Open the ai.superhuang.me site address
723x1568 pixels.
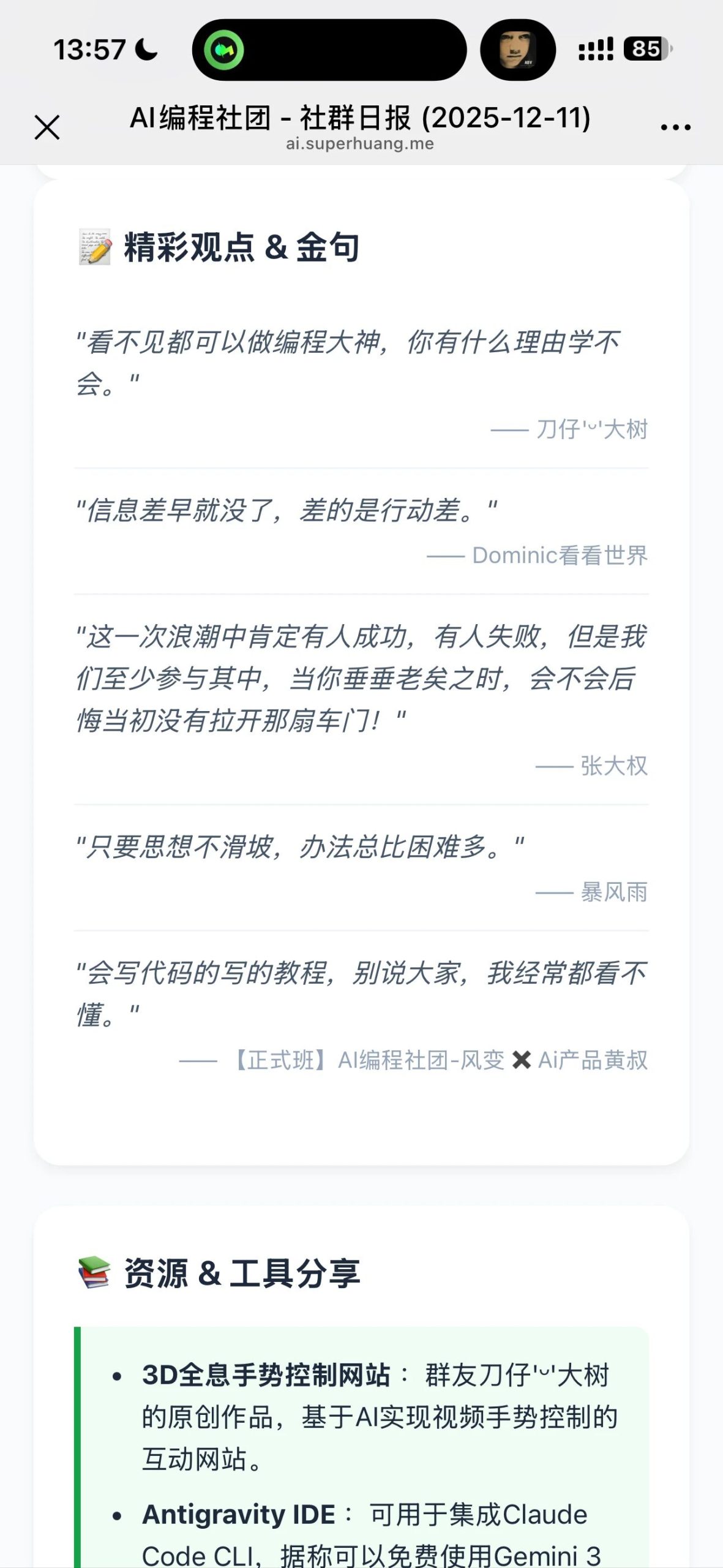tap(361, 144)
